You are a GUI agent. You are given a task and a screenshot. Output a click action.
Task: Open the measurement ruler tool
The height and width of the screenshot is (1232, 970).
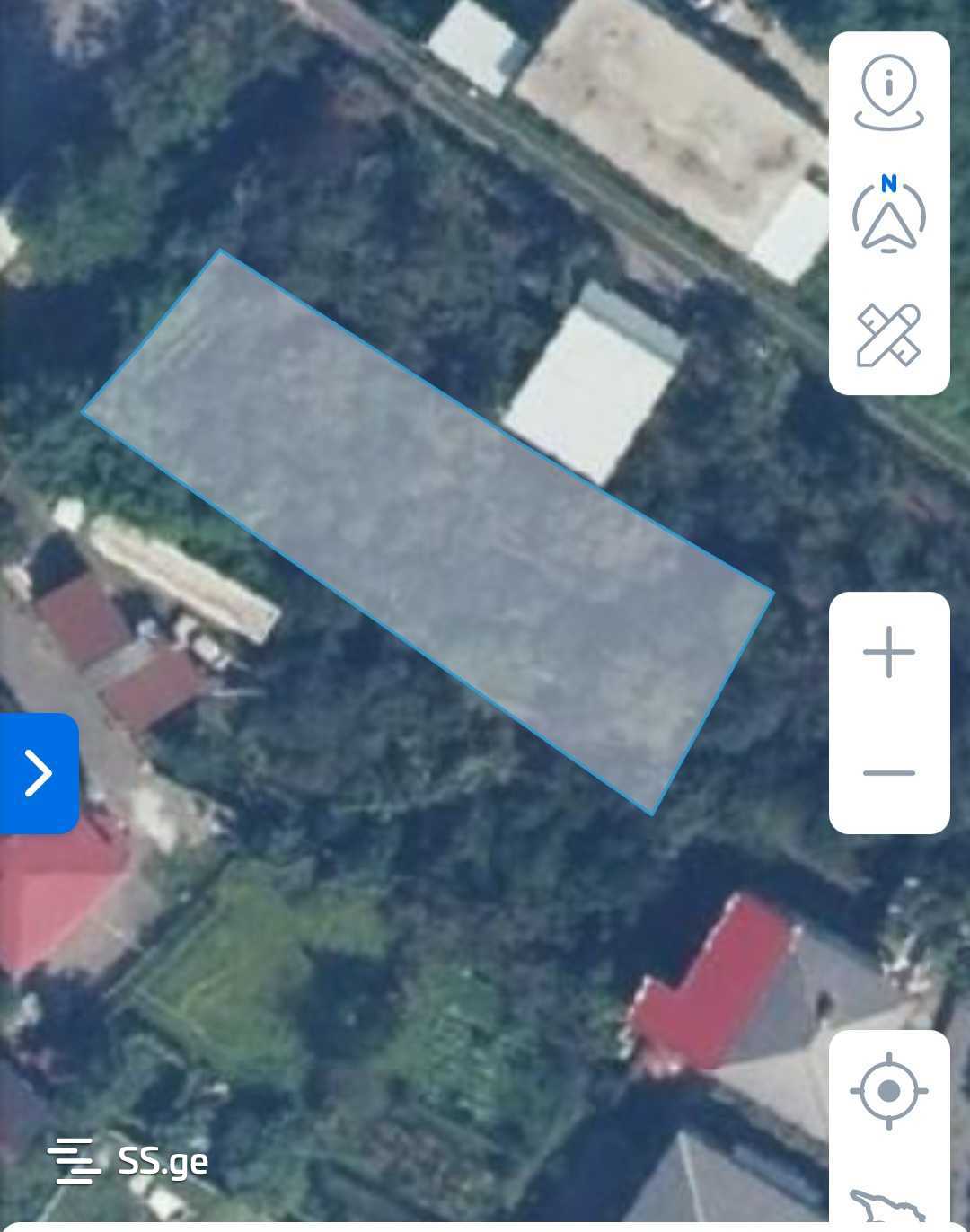click(x=888, y=335)
